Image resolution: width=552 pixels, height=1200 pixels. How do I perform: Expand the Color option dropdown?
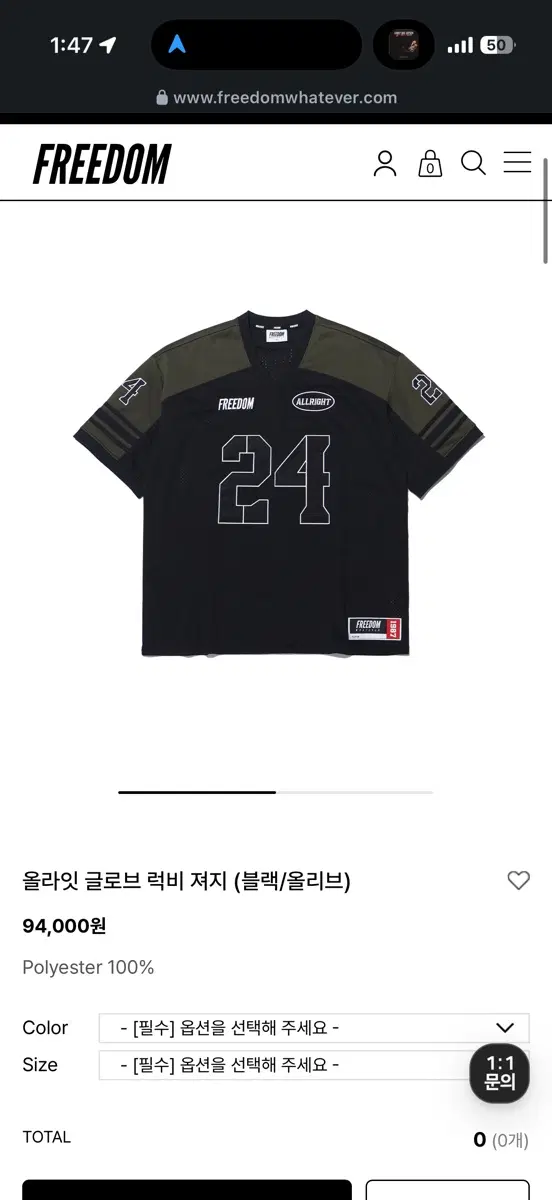tap(314, 1027)
